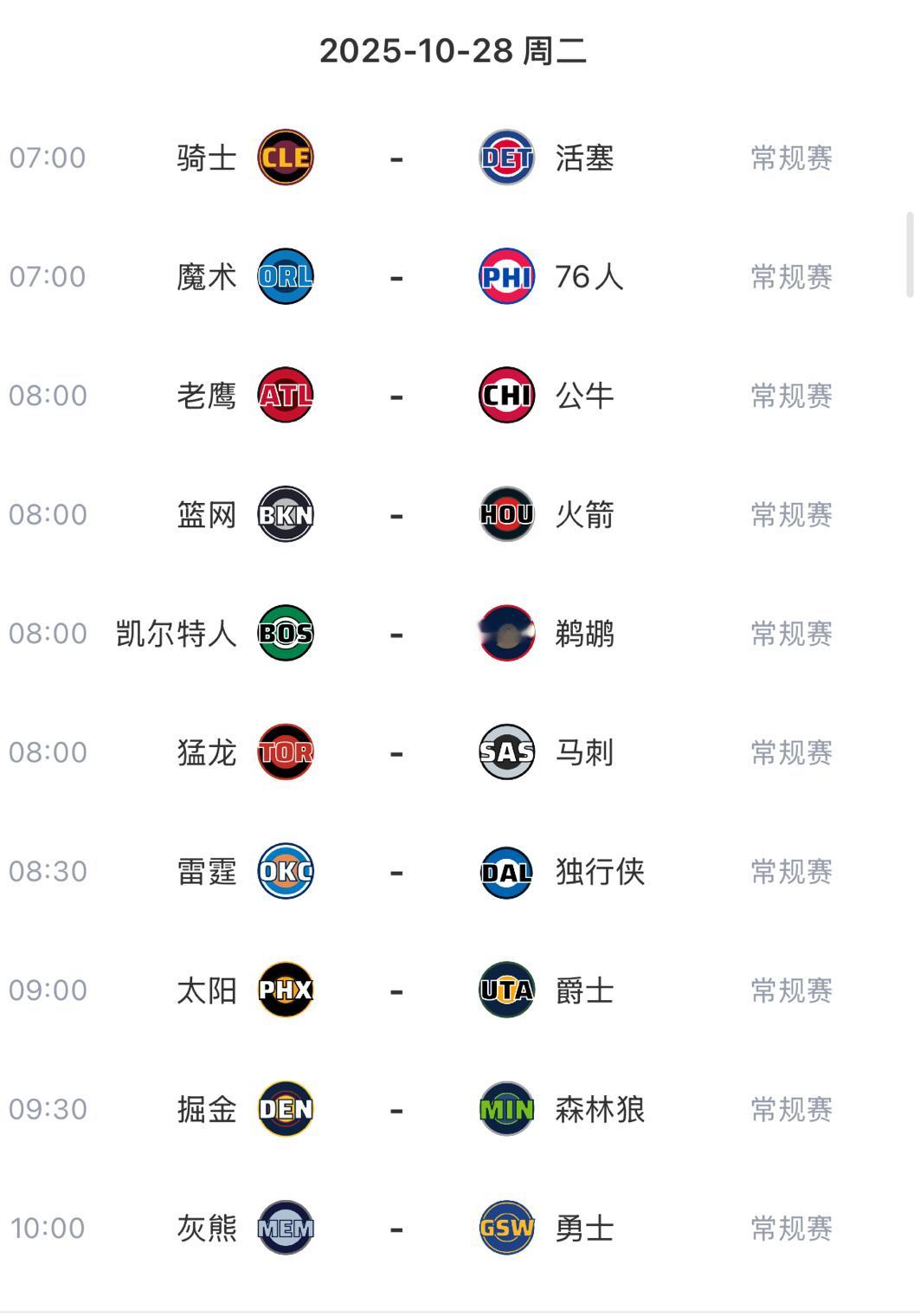This screenshot has height=1316, width=920.
Task: Click the Pistons DET logo
Action: (x=506, y=158)
